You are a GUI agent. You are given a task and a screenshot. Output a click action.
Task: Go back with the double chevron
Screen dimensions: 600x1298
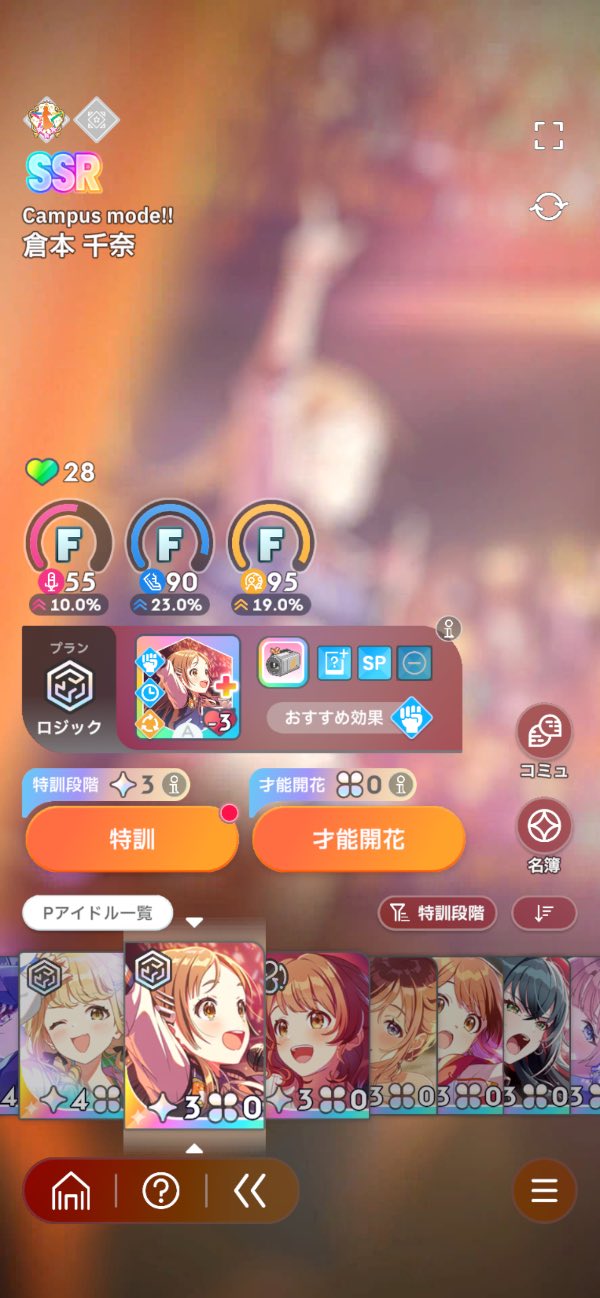(249, 1190)
